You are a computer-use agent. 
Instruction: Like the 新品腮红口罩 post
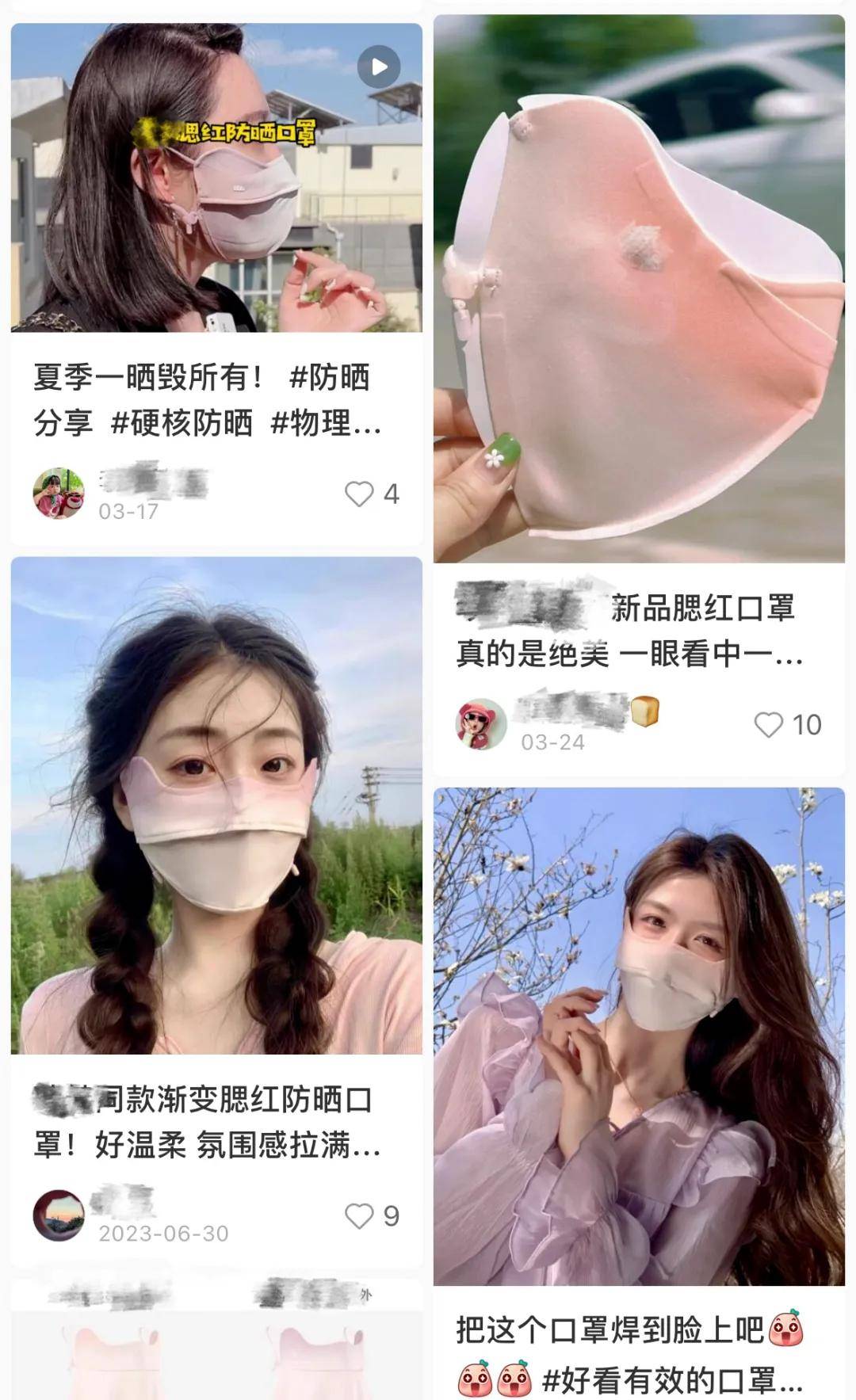[x=768, y=724]
